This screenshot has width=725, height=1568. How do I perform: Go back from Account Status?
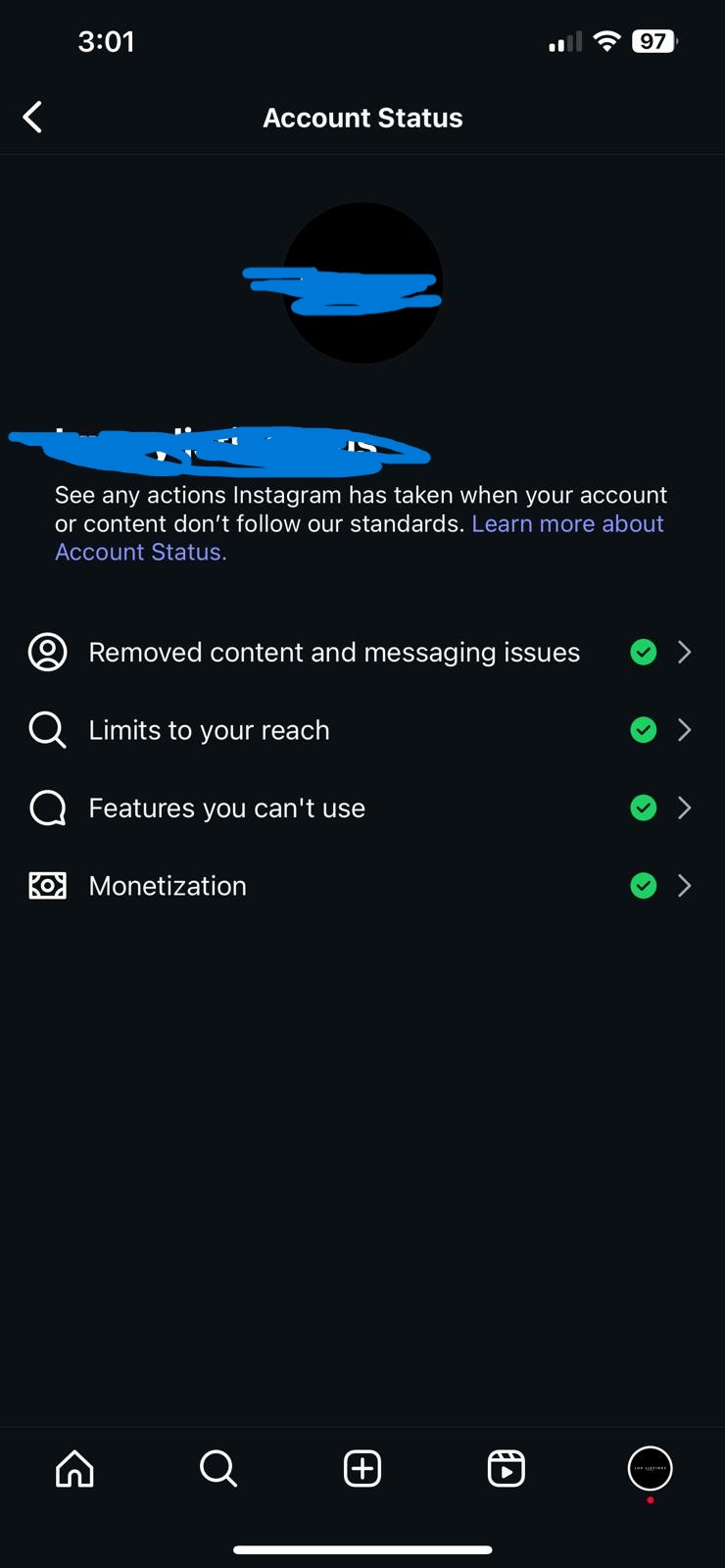click(x=32, y=118)
